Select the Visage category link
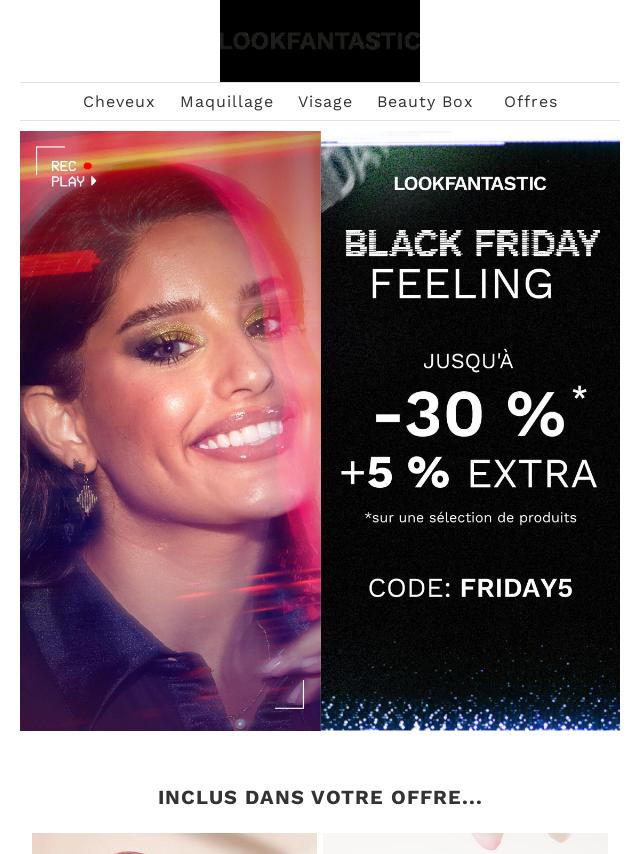The height and width of the screenshot is (854, 640). coord(325,102)
